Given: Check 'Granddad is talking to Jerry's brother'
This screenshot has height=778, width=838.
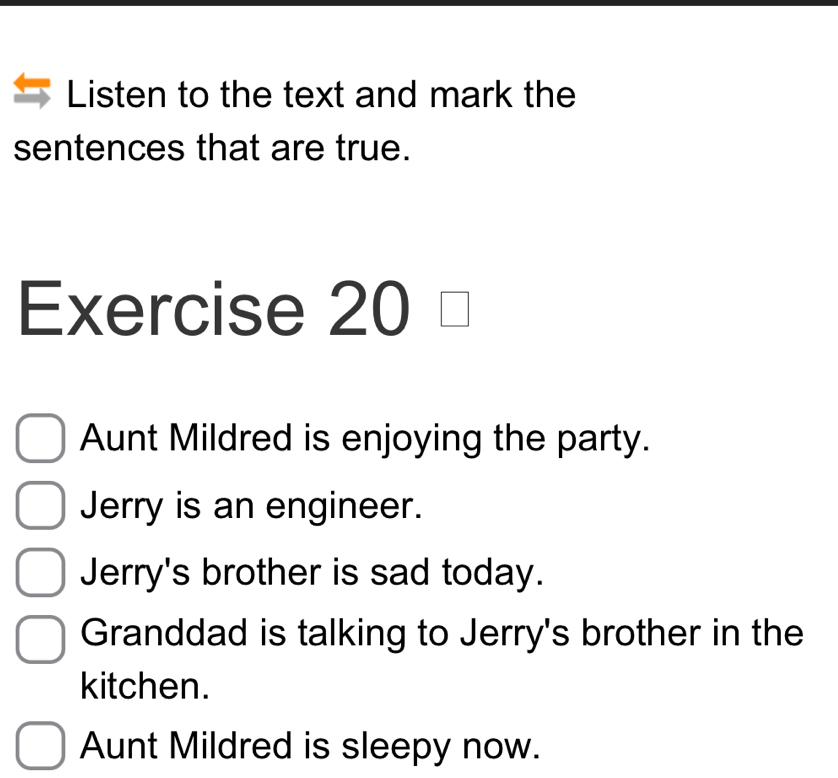Looking at the screenshot, I should (39, 640).
